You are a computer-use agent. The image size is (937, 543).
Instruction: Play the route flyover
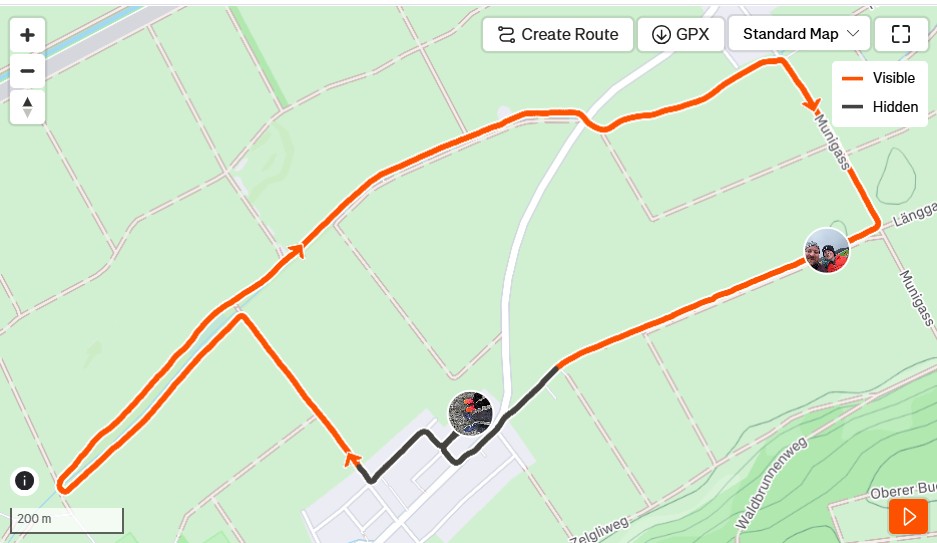click(x=909, y=516)
